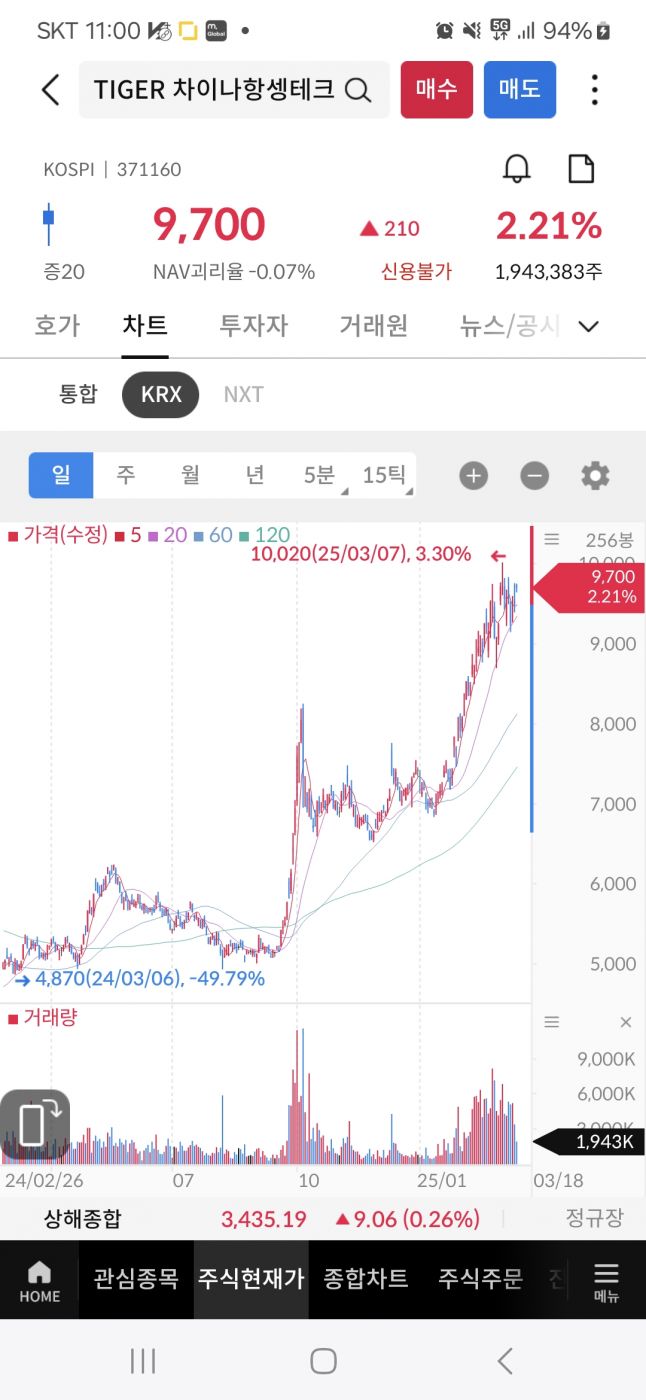This screenshot has height=1400, width=646.
Task: Switch to the 호가 tab
Action: click(57, 325)
